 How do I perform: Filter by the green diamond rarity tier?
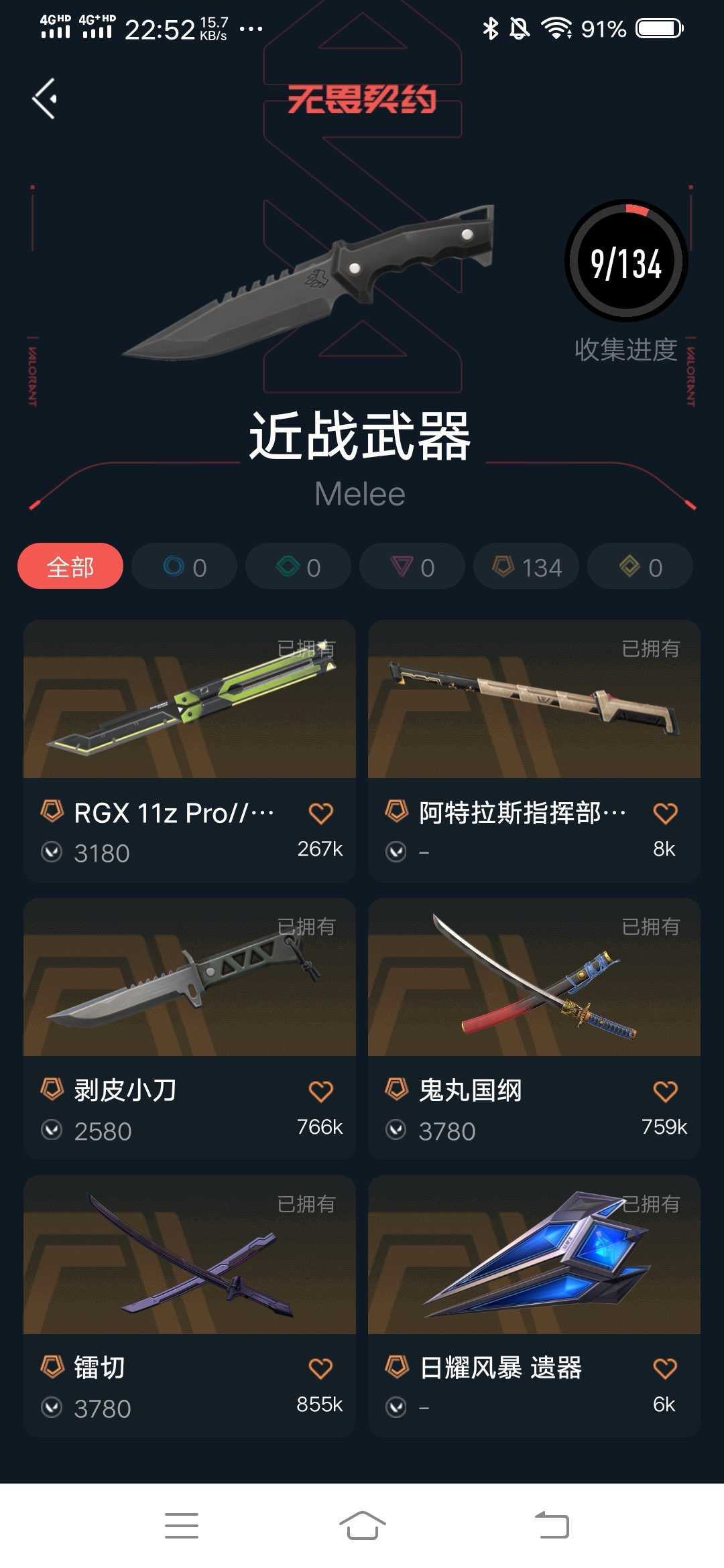coord(298,567)
